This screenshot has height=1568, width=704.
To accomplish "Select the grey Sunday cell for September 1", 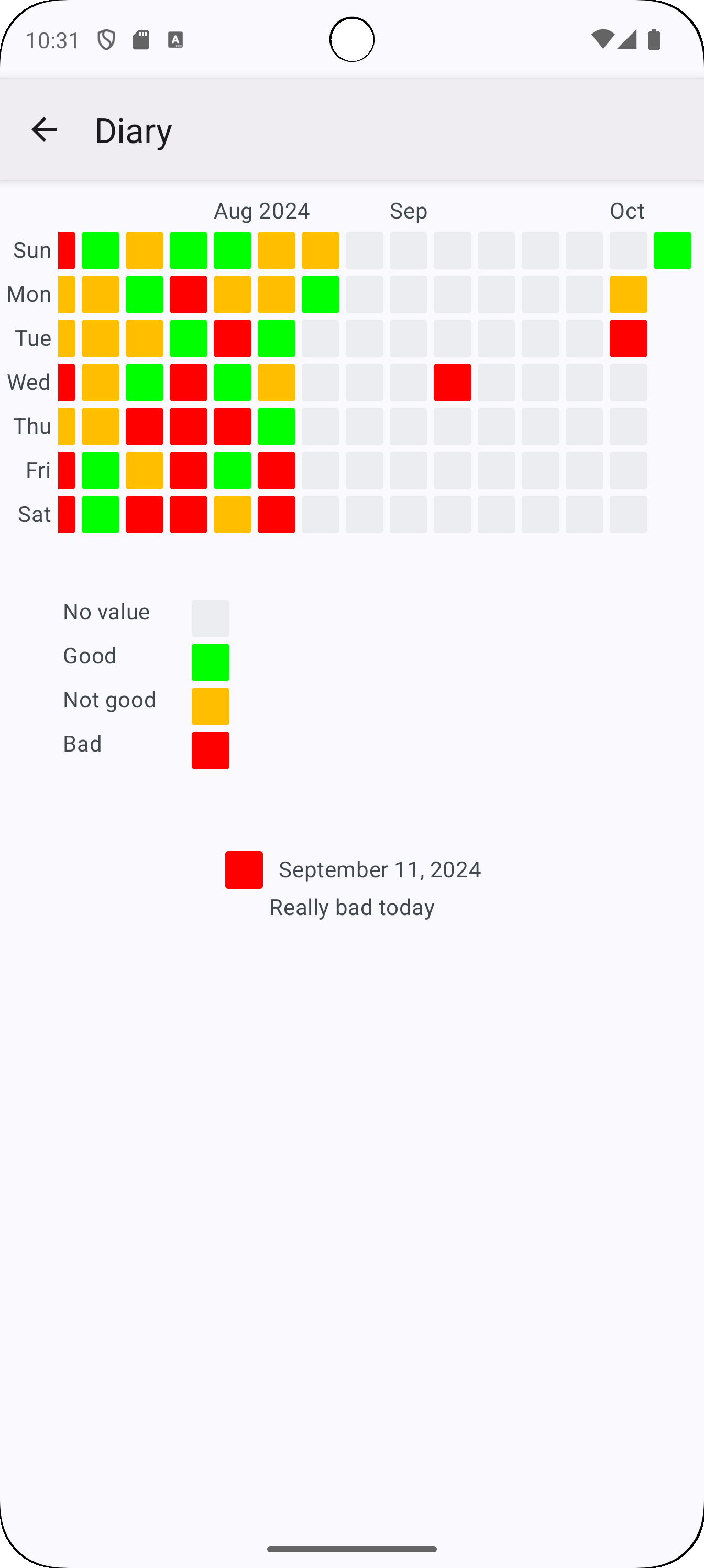I will click(408, 250).
